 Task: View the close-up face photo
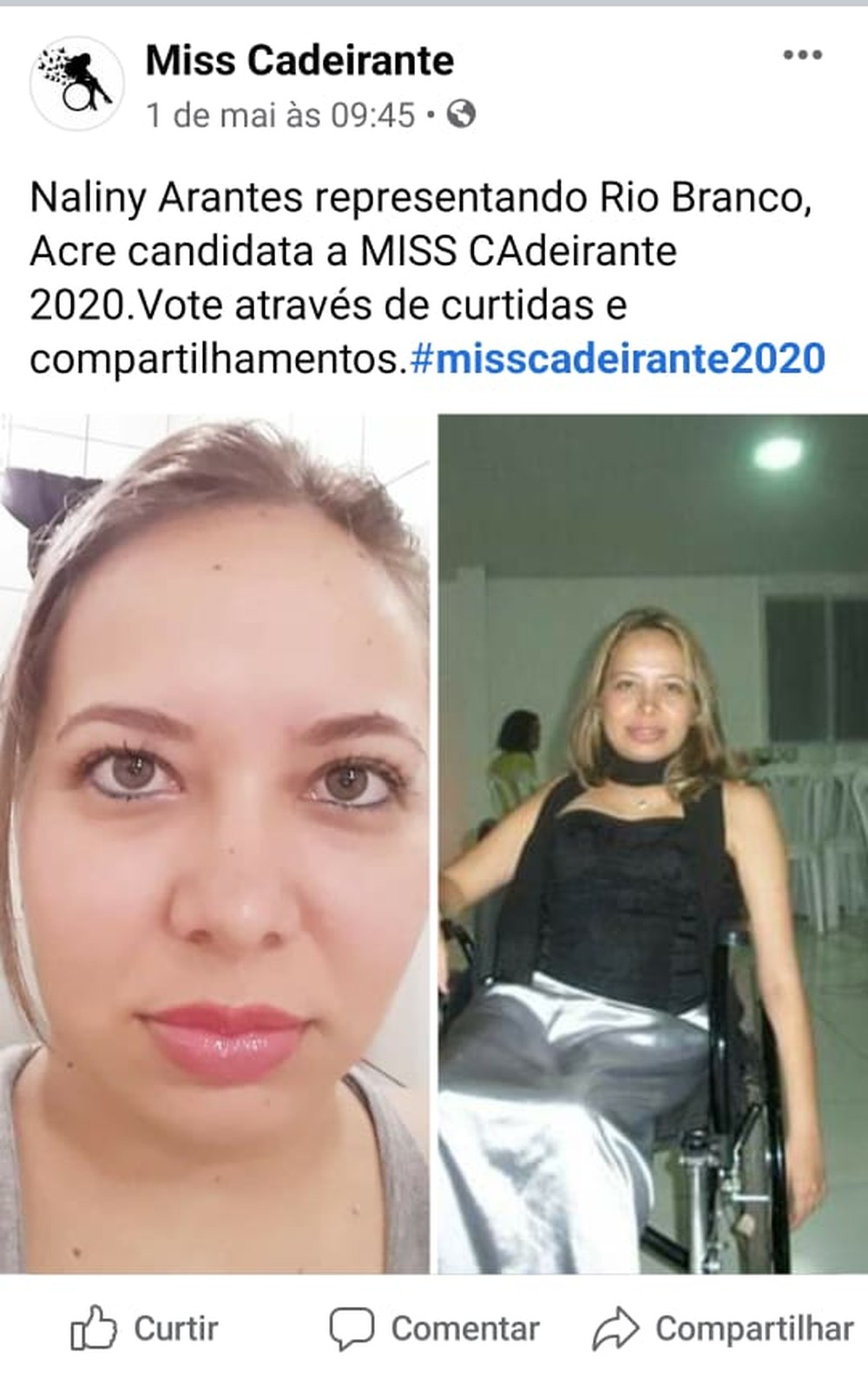click(x=215, y=842)
